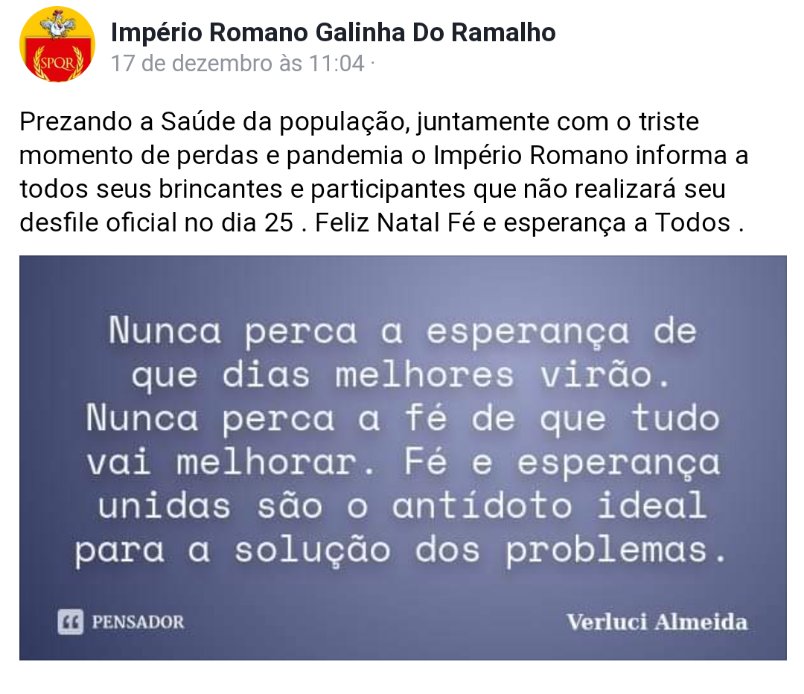Tap the SPQR profile picture avatar
The width and height of the screenshot is (804, 694).
(x=58, y=46)
